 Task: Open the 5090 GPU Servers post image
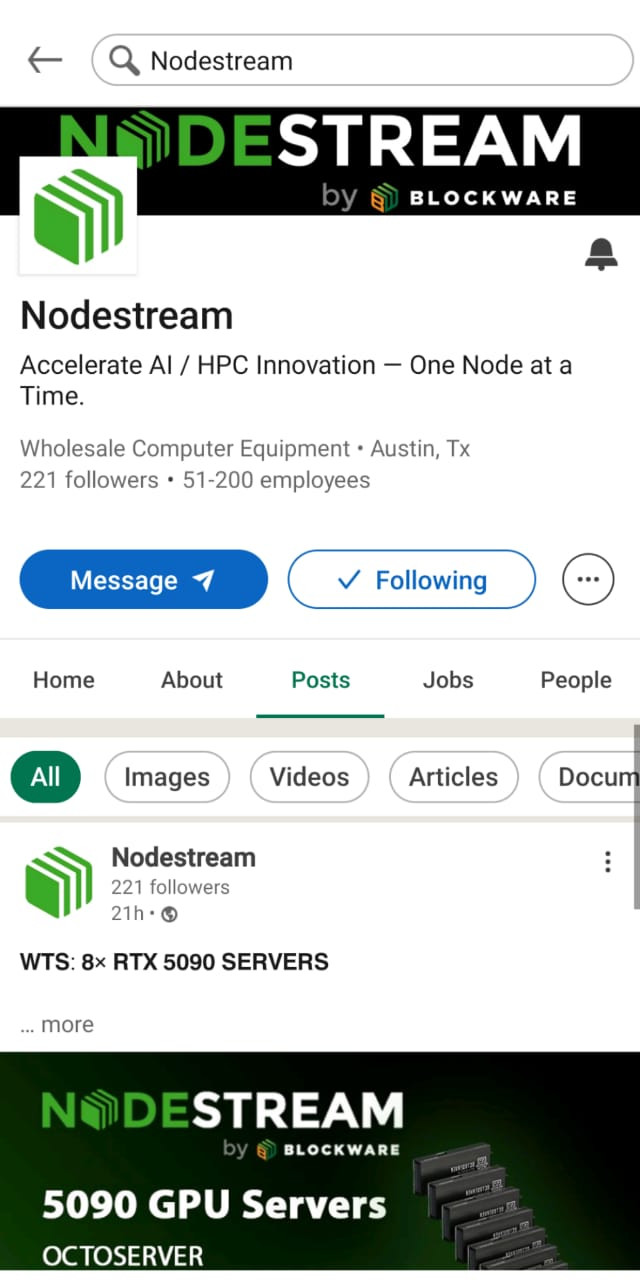(320, 1165)
